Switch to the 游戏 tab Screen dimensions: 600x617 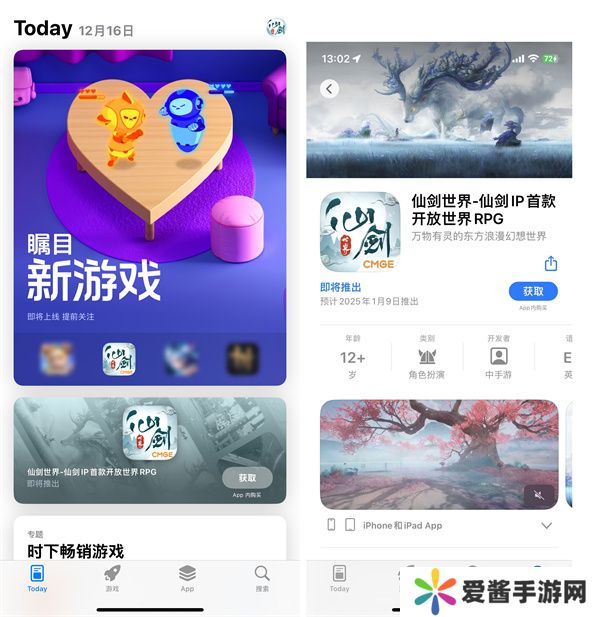[112, 577]
